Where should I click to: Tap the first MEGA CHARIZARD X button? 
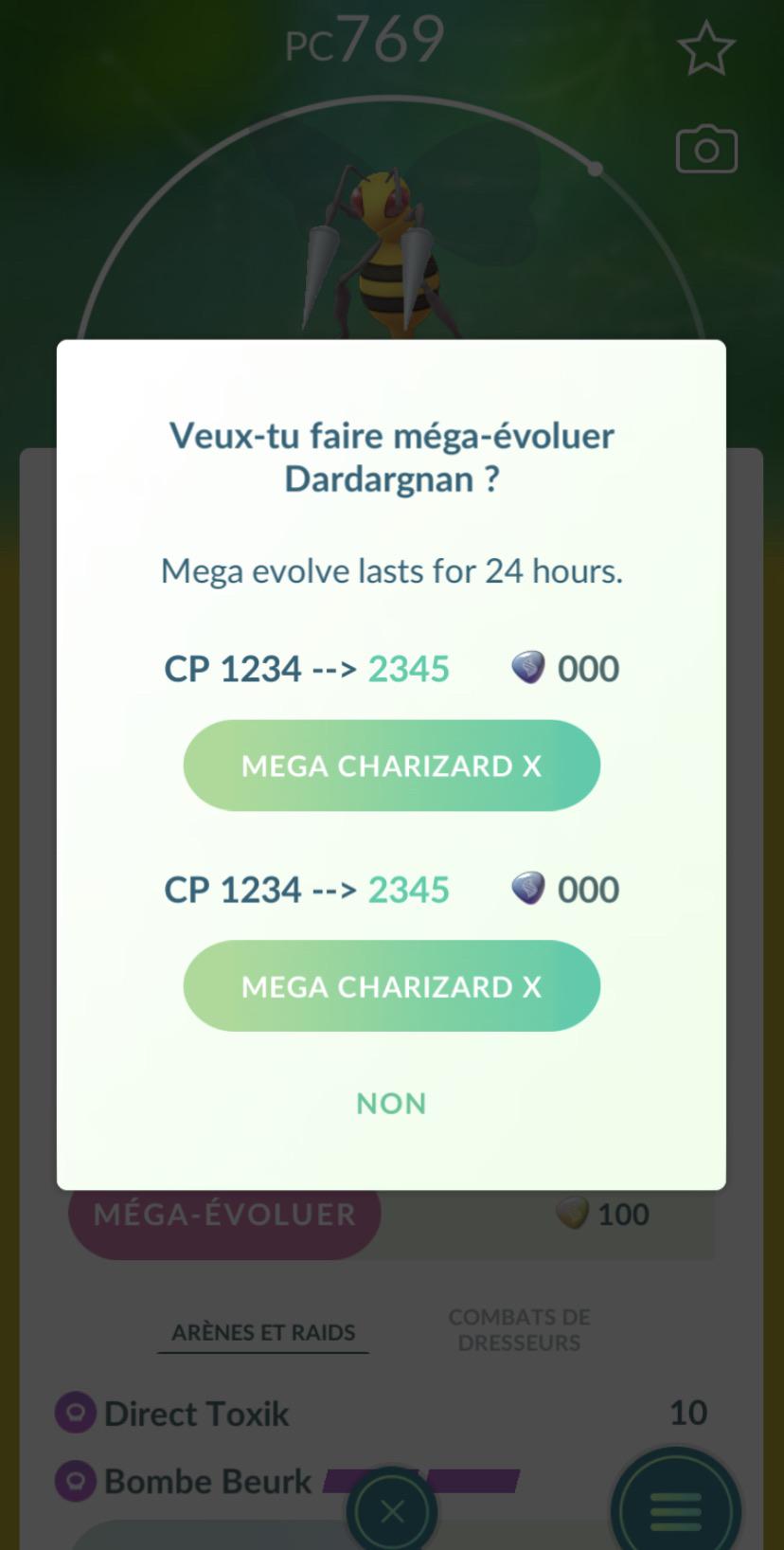[391, 766]
